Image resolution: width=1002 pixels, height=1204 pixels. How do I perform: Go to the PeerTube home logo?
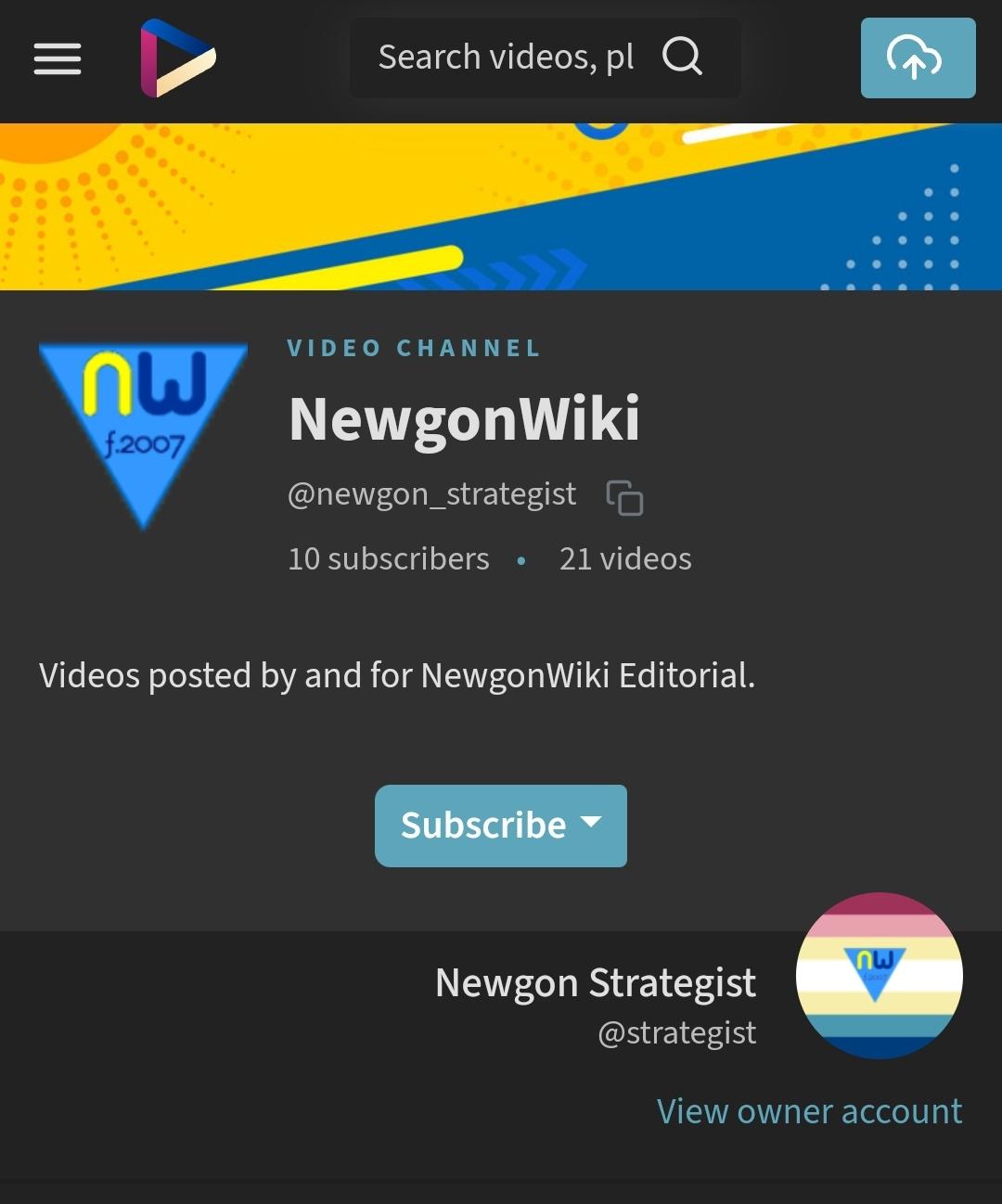[x=177, y=58]
